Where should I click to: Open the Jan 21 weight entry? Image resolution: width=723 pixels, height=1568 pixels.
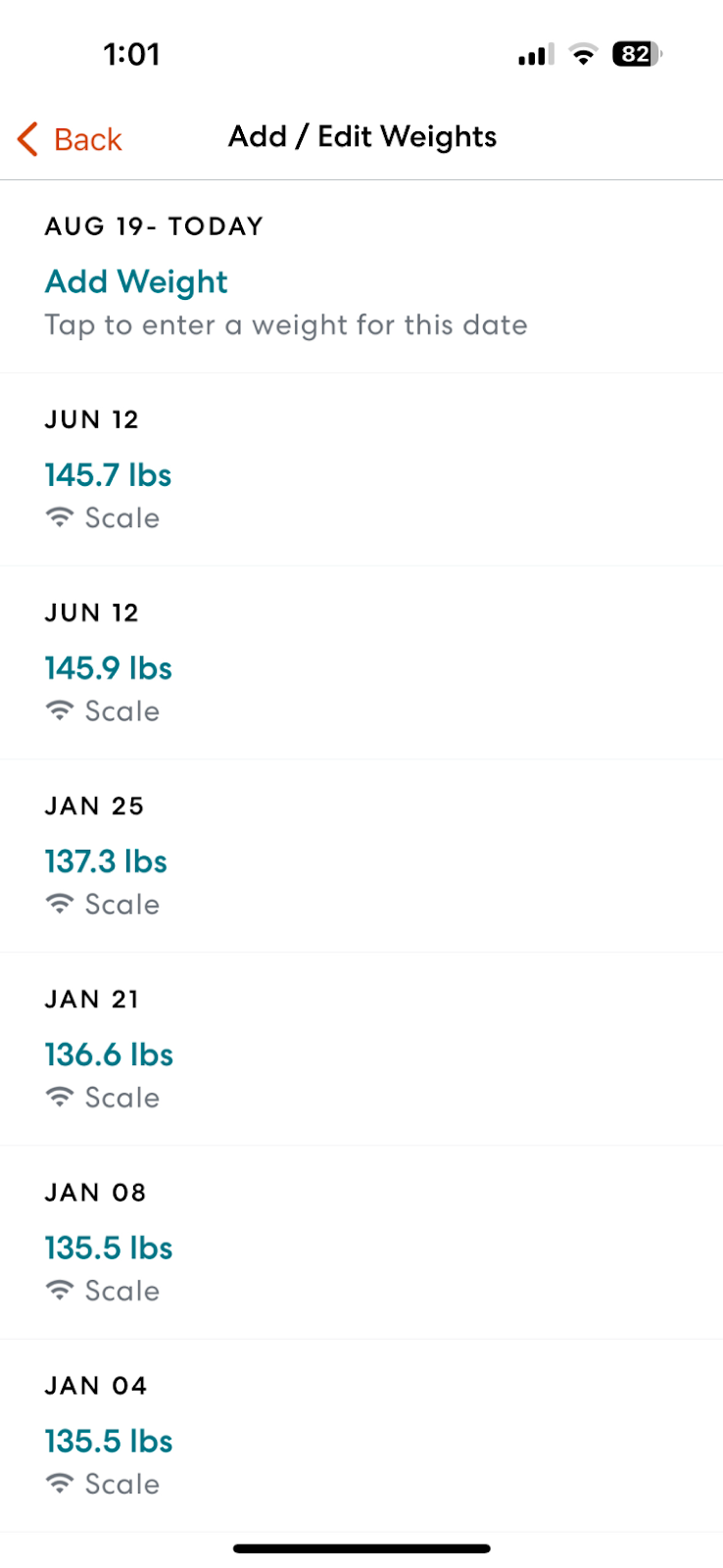pyautogui.click(x=361, y=1049)
